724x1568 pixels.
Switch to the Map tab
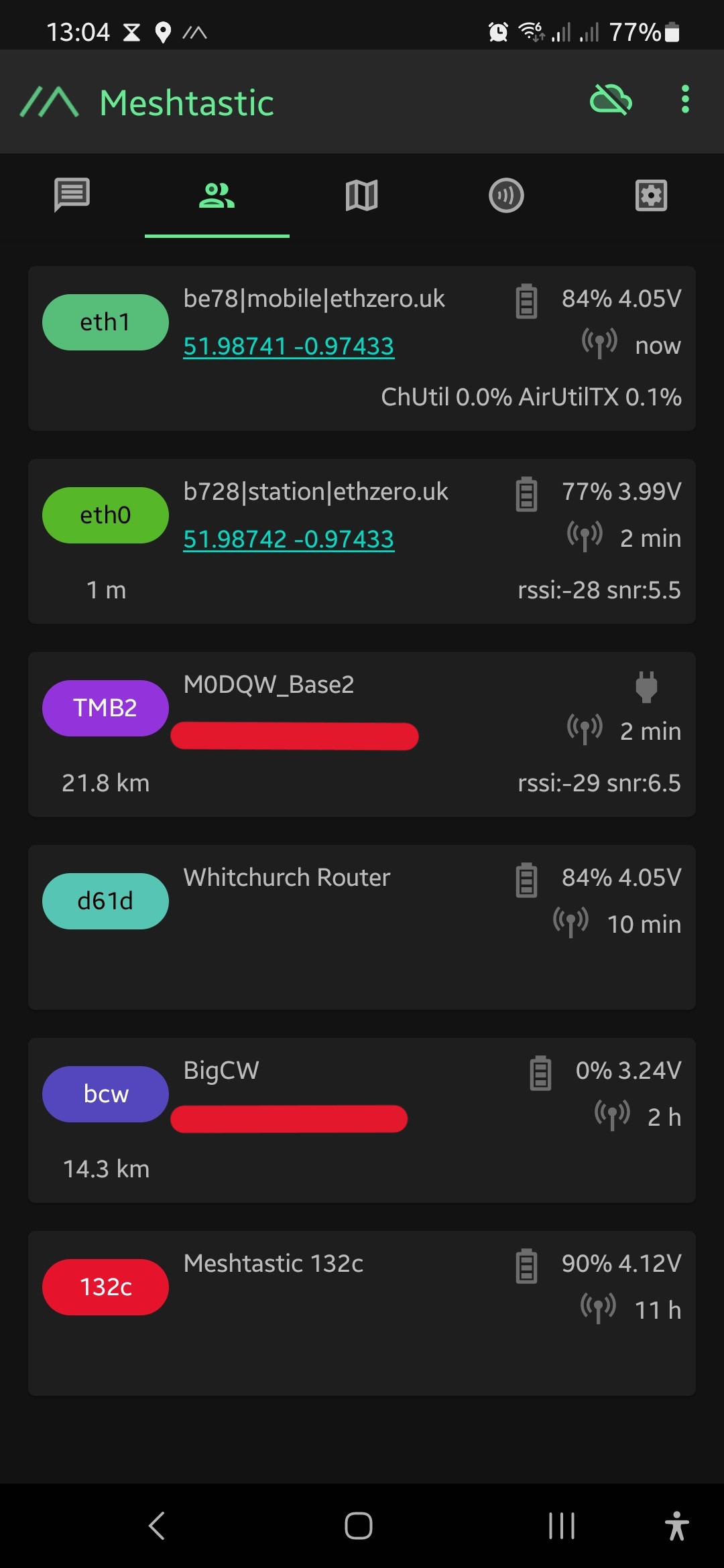tap(361, 195)
